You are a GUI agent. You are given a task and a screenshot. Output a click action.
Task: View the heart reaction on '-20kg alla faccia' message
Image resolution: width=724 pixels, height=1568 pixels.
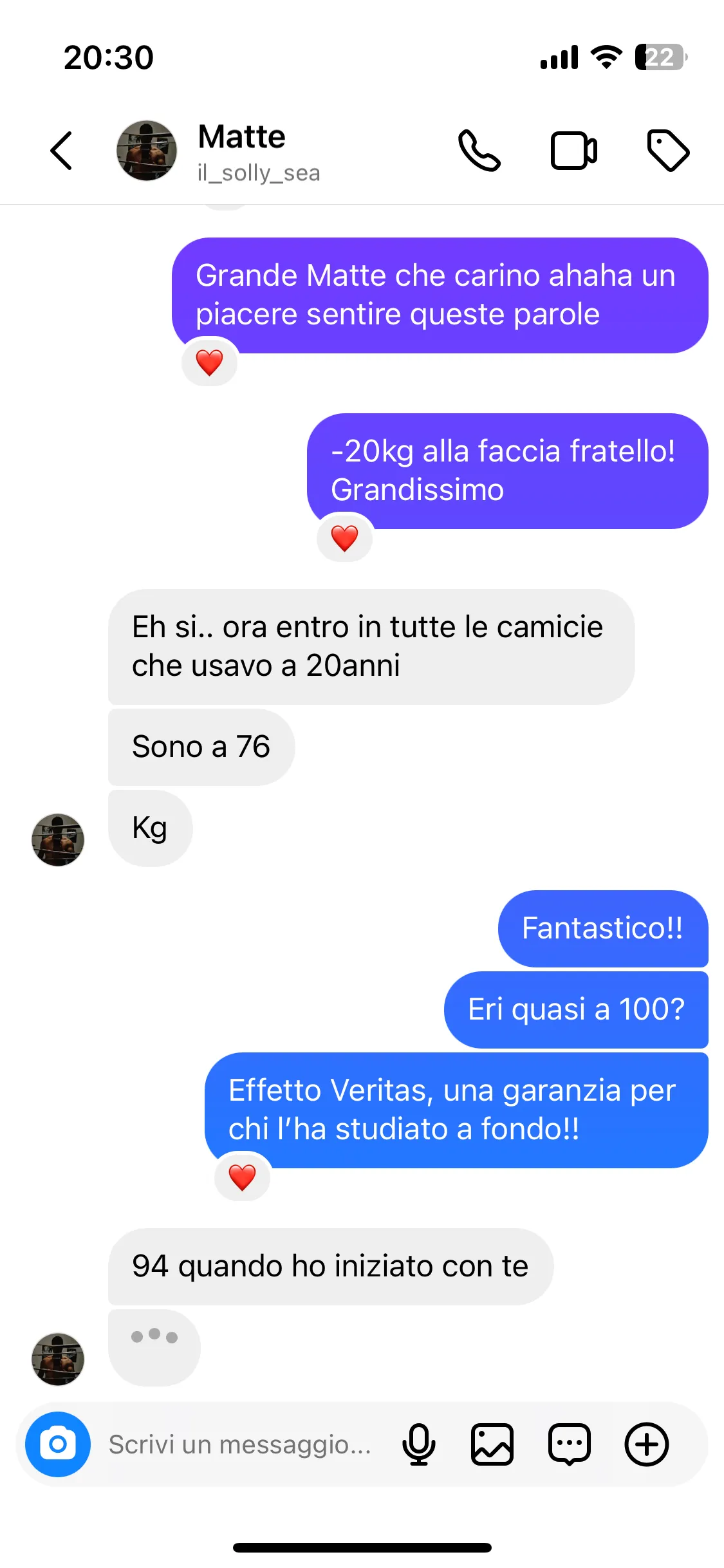tap(345, 538)
